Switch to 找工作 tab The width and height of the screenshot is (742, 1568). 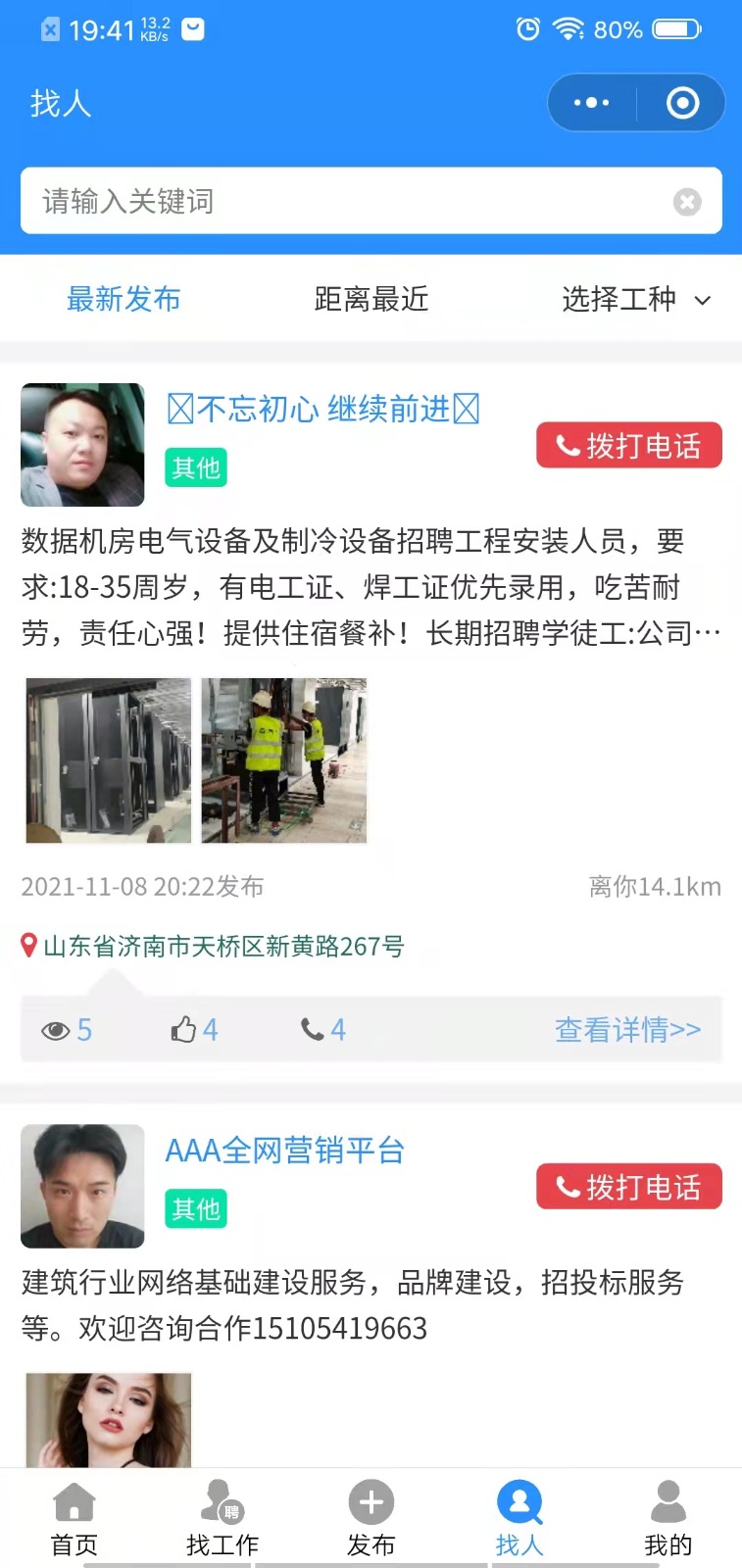[x=223, y=1519]
